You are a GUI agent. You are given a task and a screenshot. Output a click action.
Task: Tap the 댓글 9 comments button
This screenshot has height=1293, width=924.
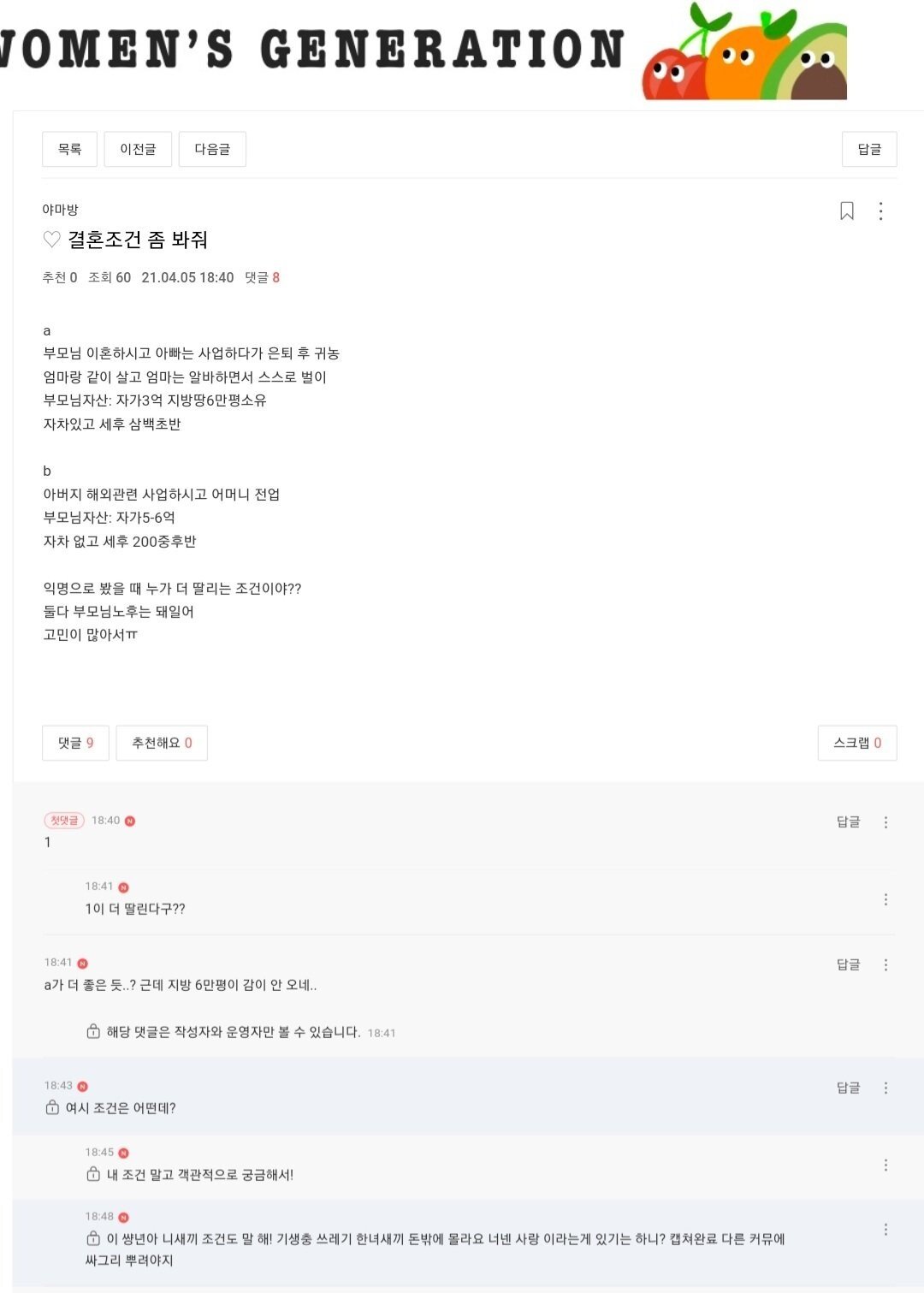tap(75, 743)
